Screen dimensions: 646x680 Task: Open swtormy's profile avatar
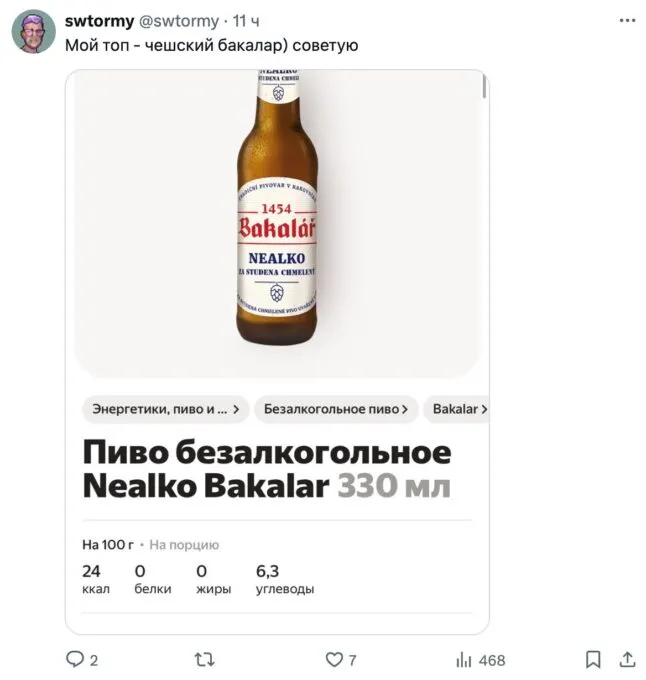click(33, 32)
